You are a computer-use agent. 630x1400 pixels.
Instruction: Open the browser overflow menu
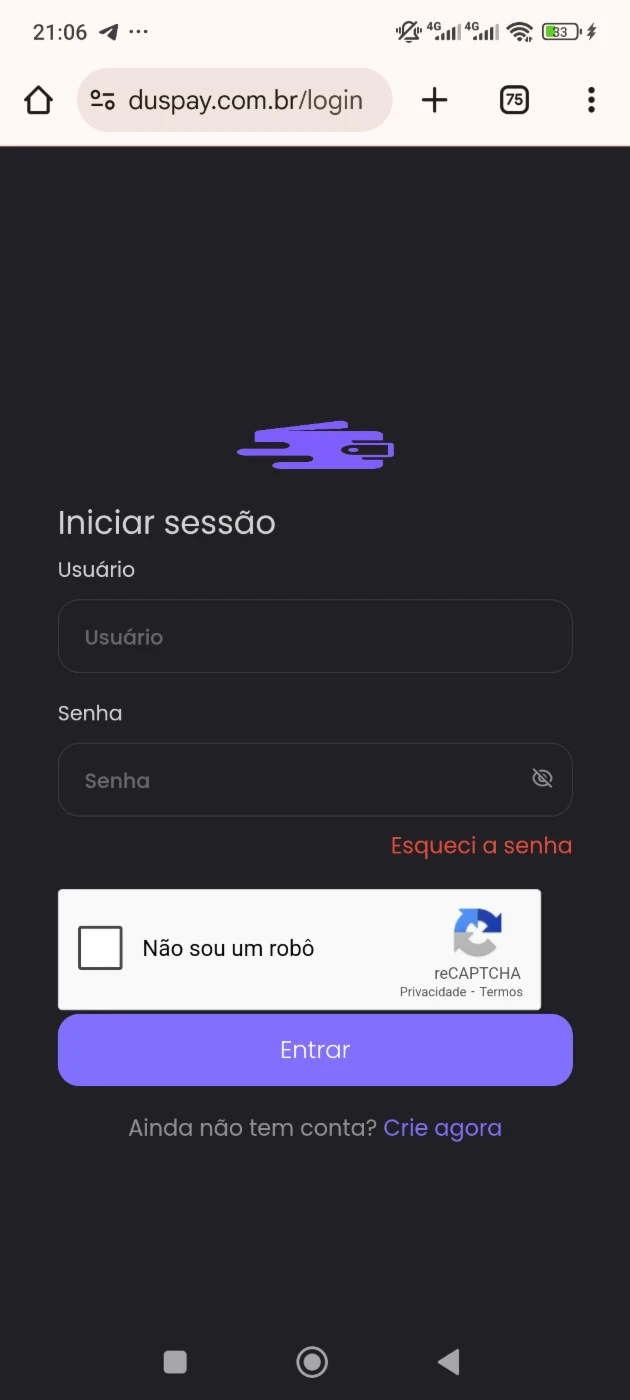pos(591,100)
